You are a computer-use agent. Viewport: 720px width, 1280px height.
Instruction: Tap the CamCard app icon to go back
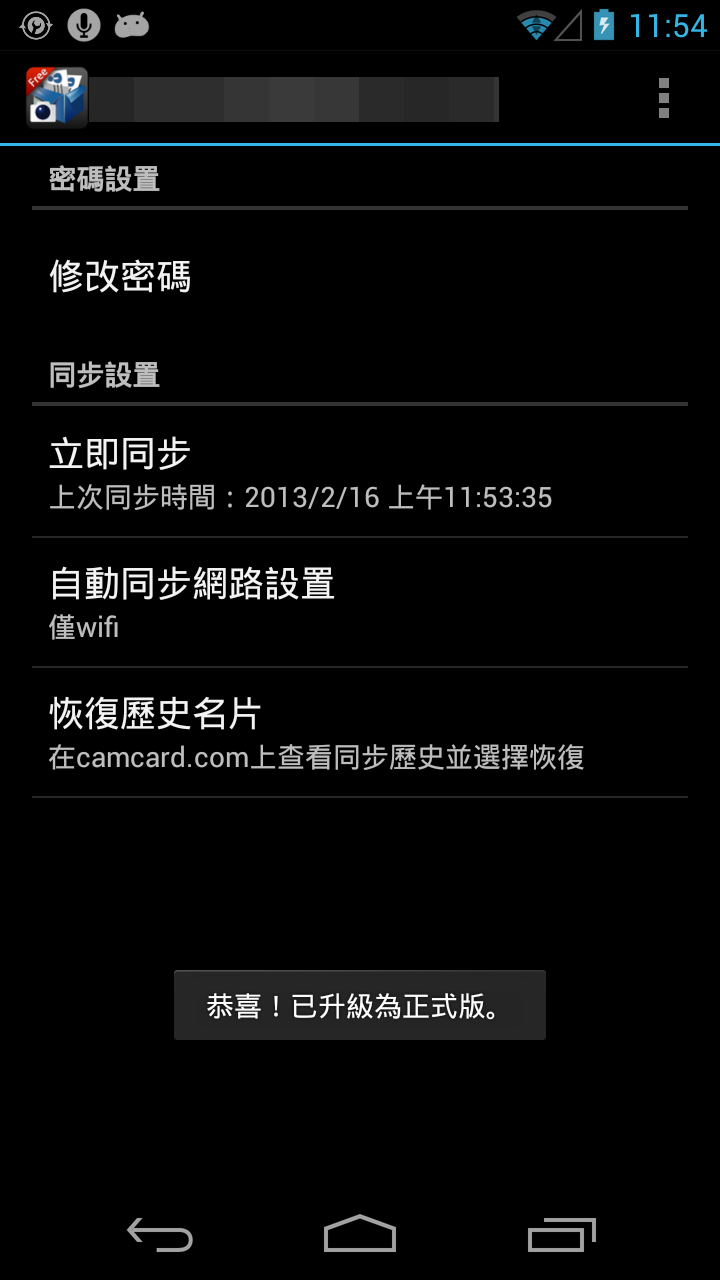click(56, 98)
